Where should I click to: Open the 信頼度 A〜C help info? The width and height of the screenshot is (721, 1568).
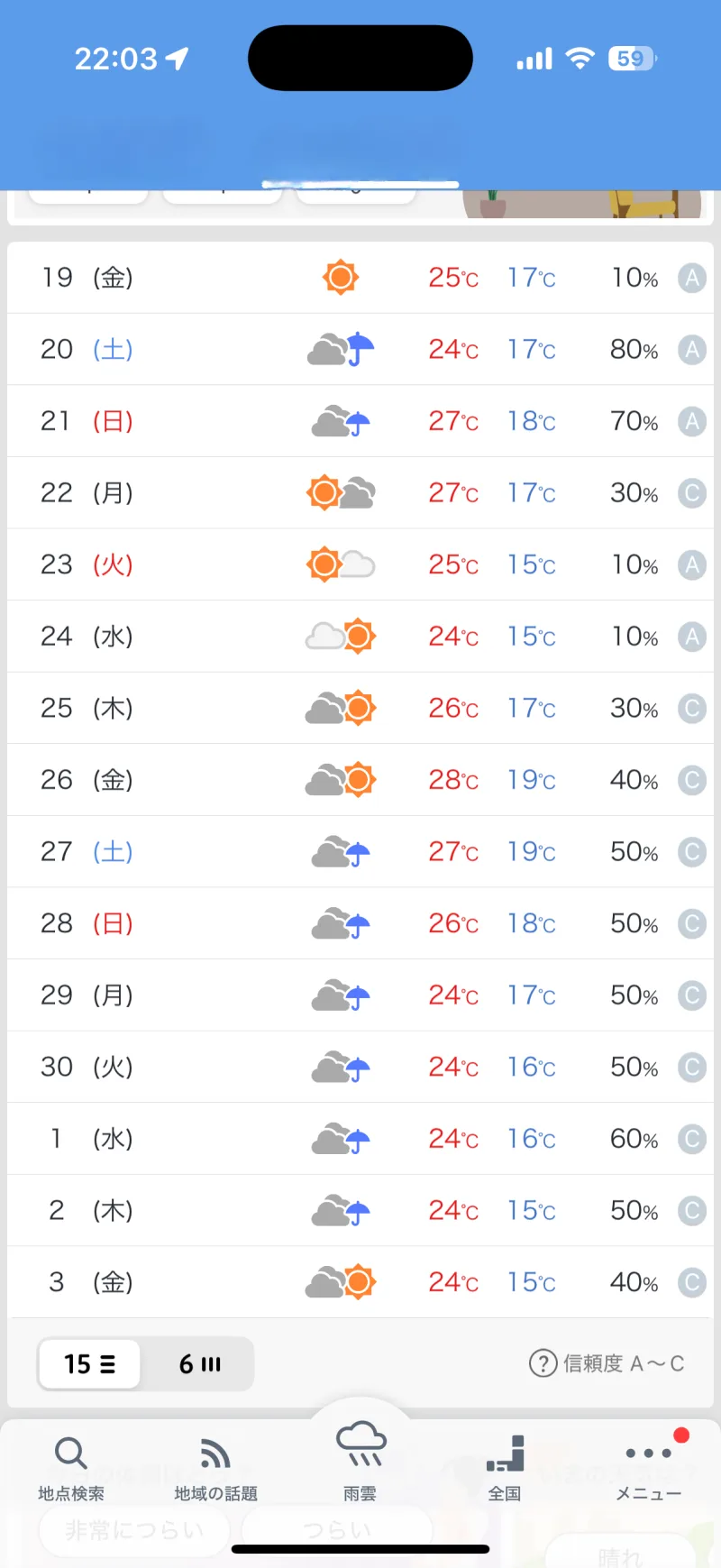pos(607,1363)
